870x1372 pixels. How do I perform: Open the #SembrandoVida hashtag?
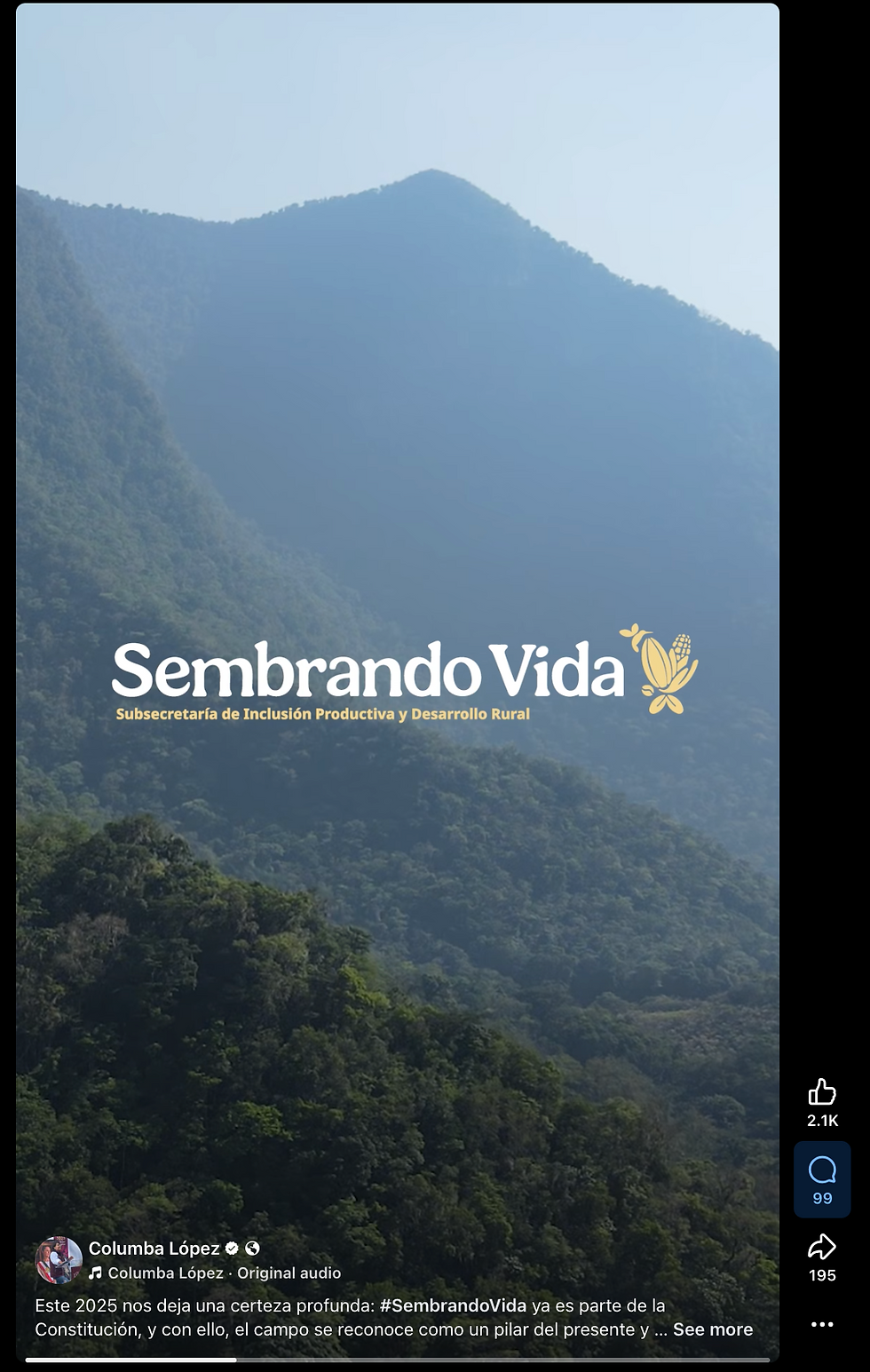pyautogui.click(x=453, y=1305)
